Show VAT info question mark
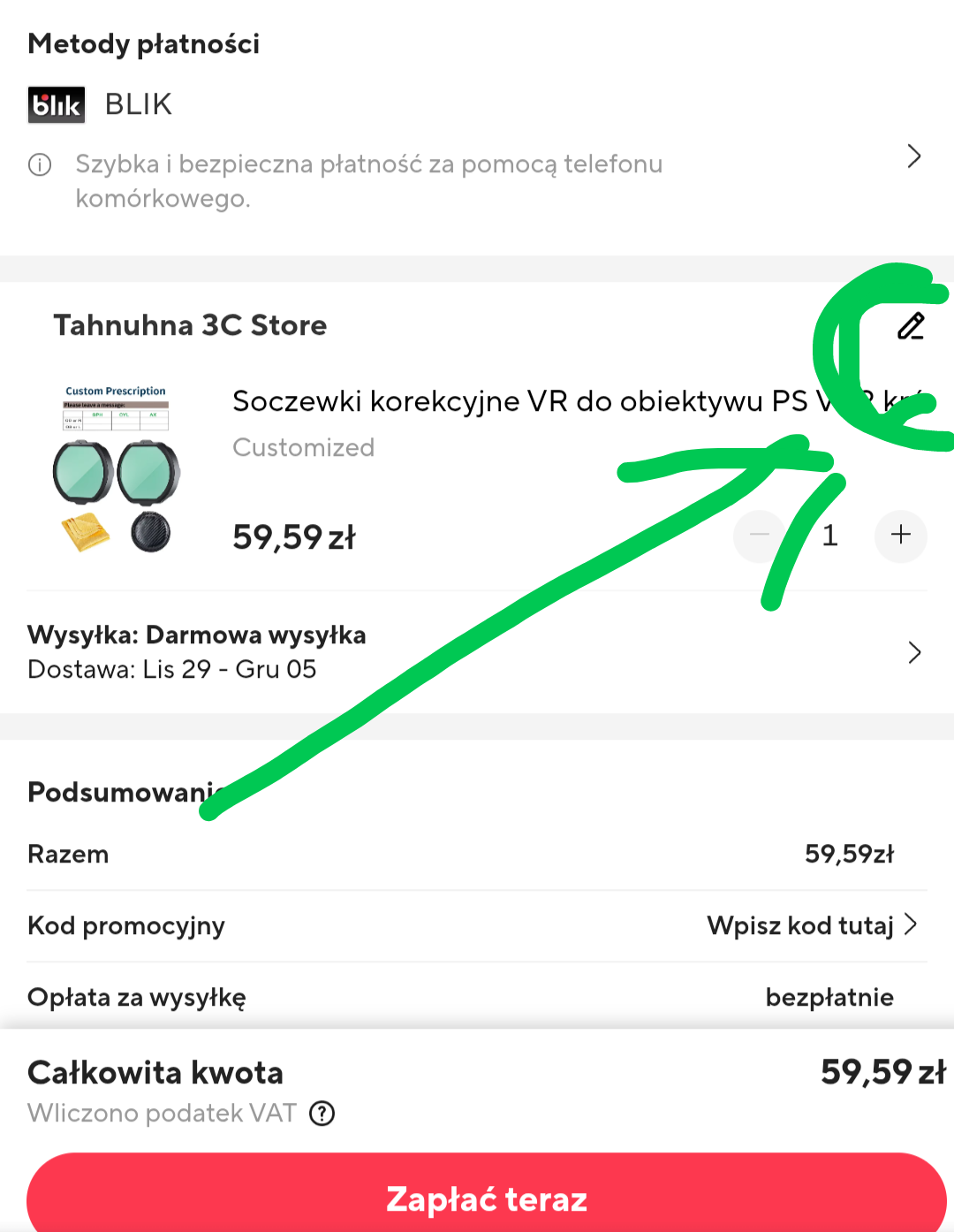 point(322,1114)
